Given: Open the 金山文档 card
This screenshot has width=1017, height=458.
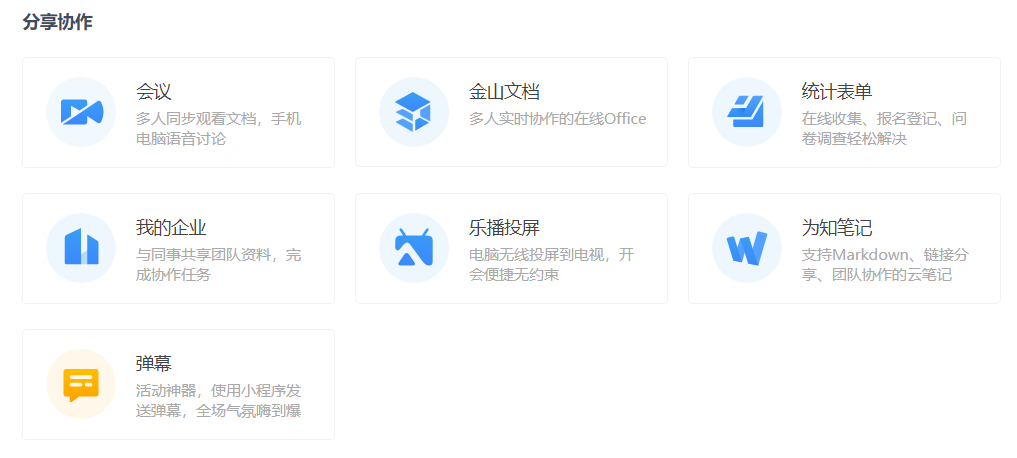Looking at the screenshot, I should click(511, 112).
